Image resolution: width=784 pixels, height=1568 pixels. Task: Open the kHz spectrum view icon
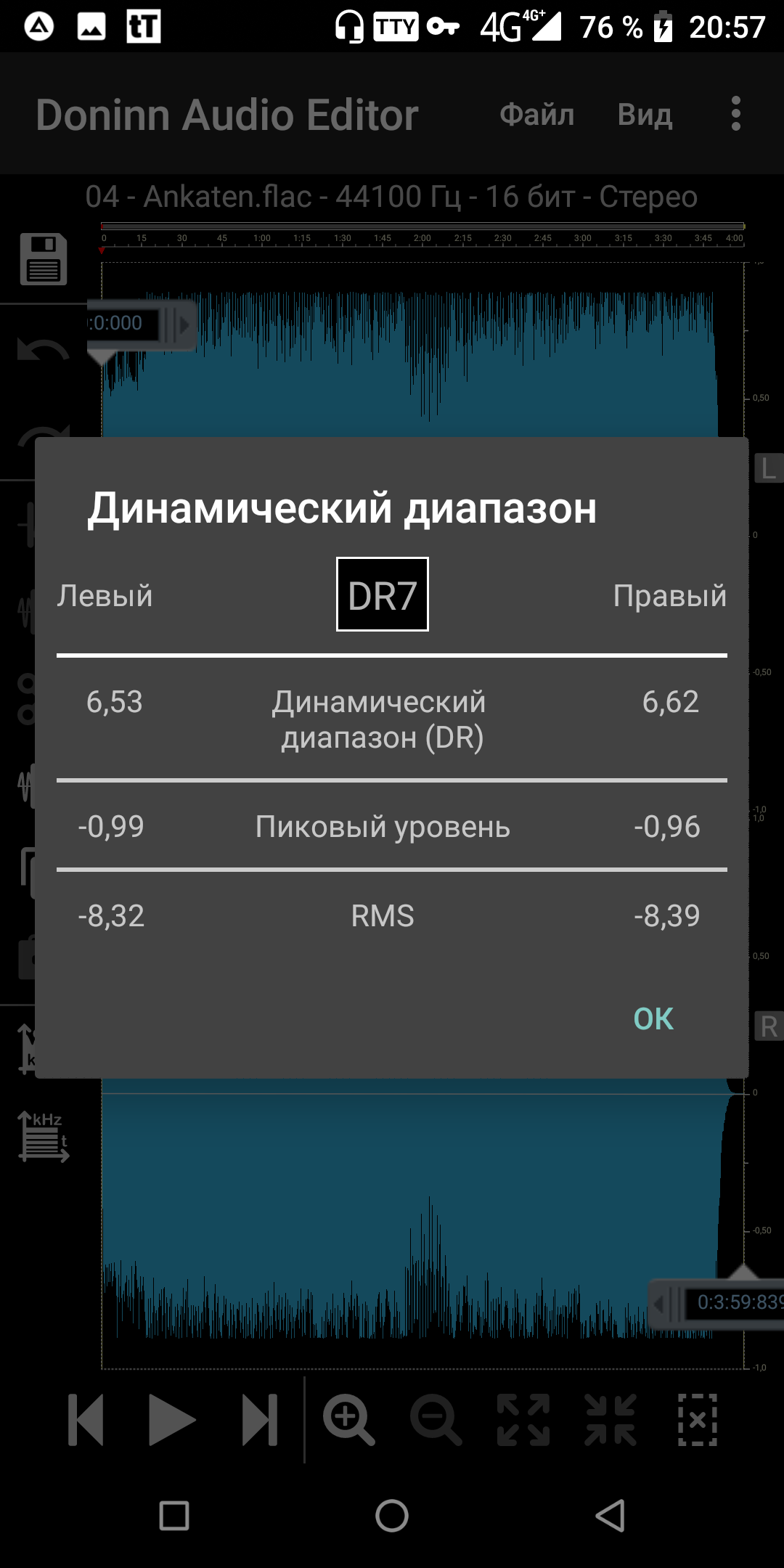[44, 1137]
